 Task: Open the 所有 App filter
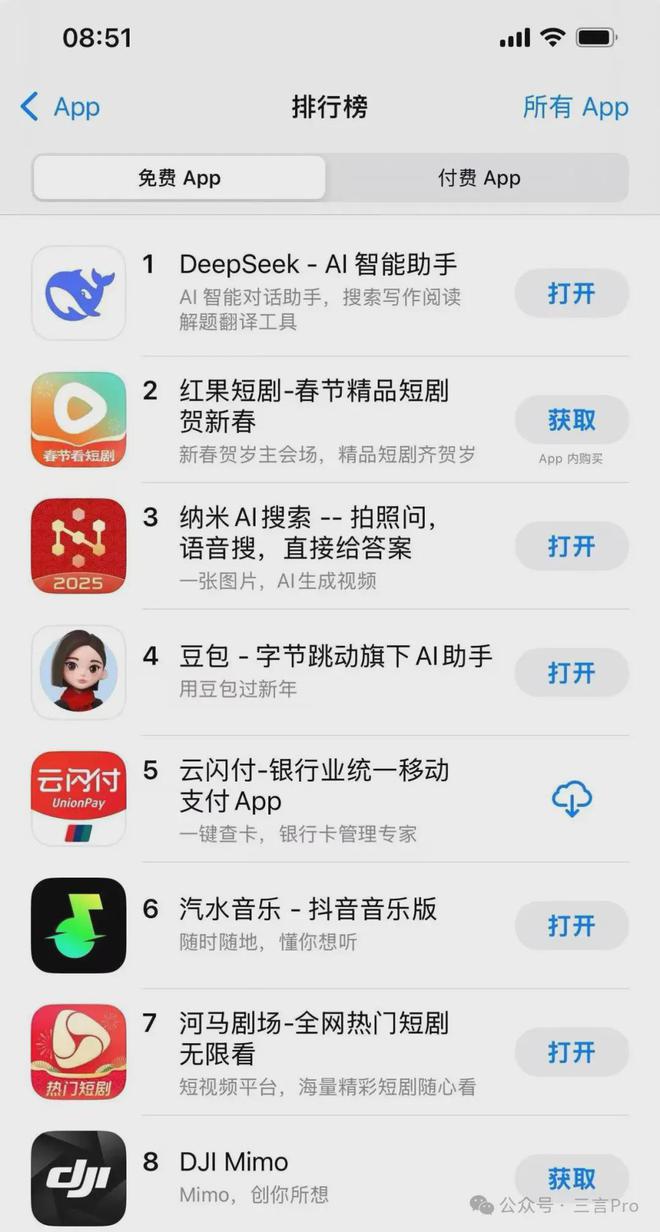tap(575, 107)
